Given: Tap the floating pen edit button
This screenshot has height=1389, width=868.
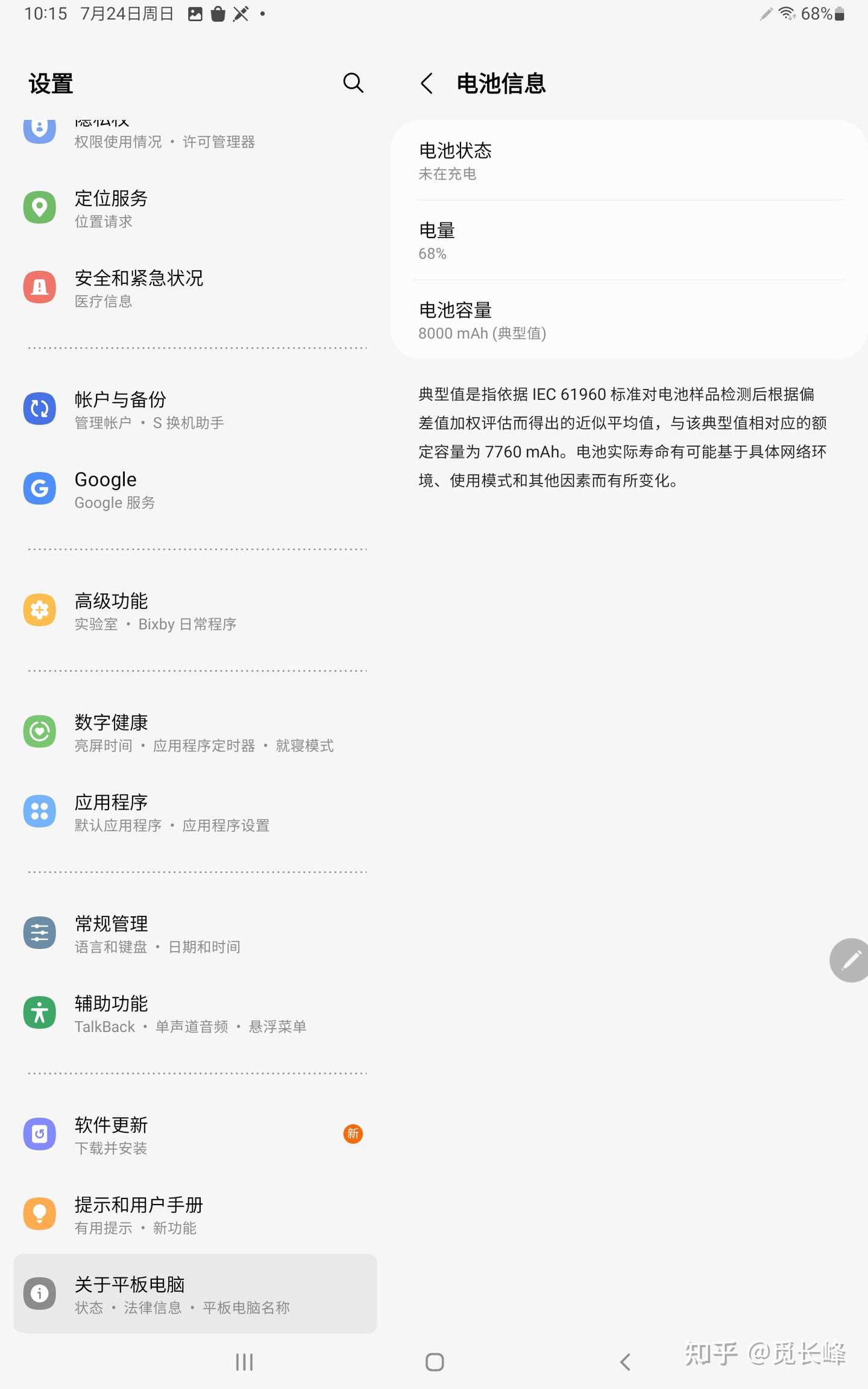Looking at the screenshot, I should pos(849,960).
